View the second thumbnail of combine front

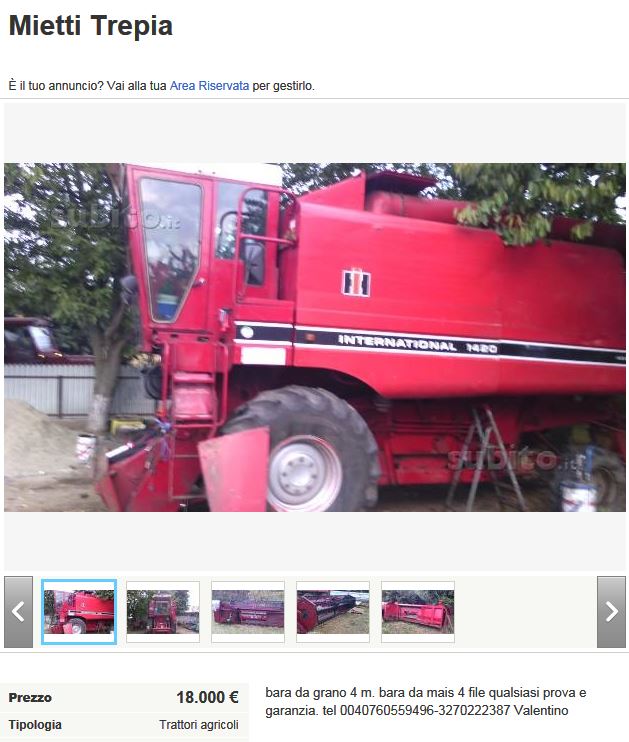163,612
